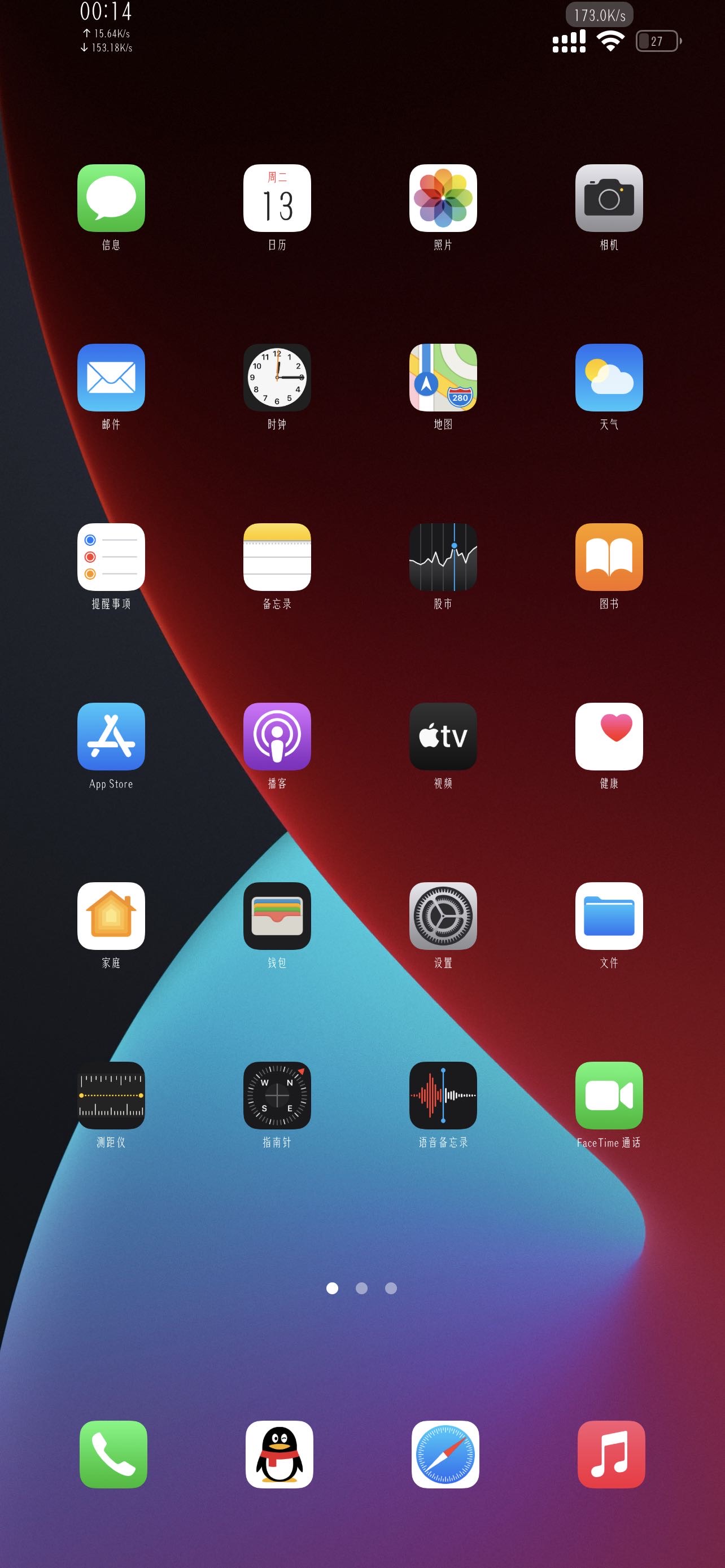Open the 信息 Messages app

[x=111, y=198]
